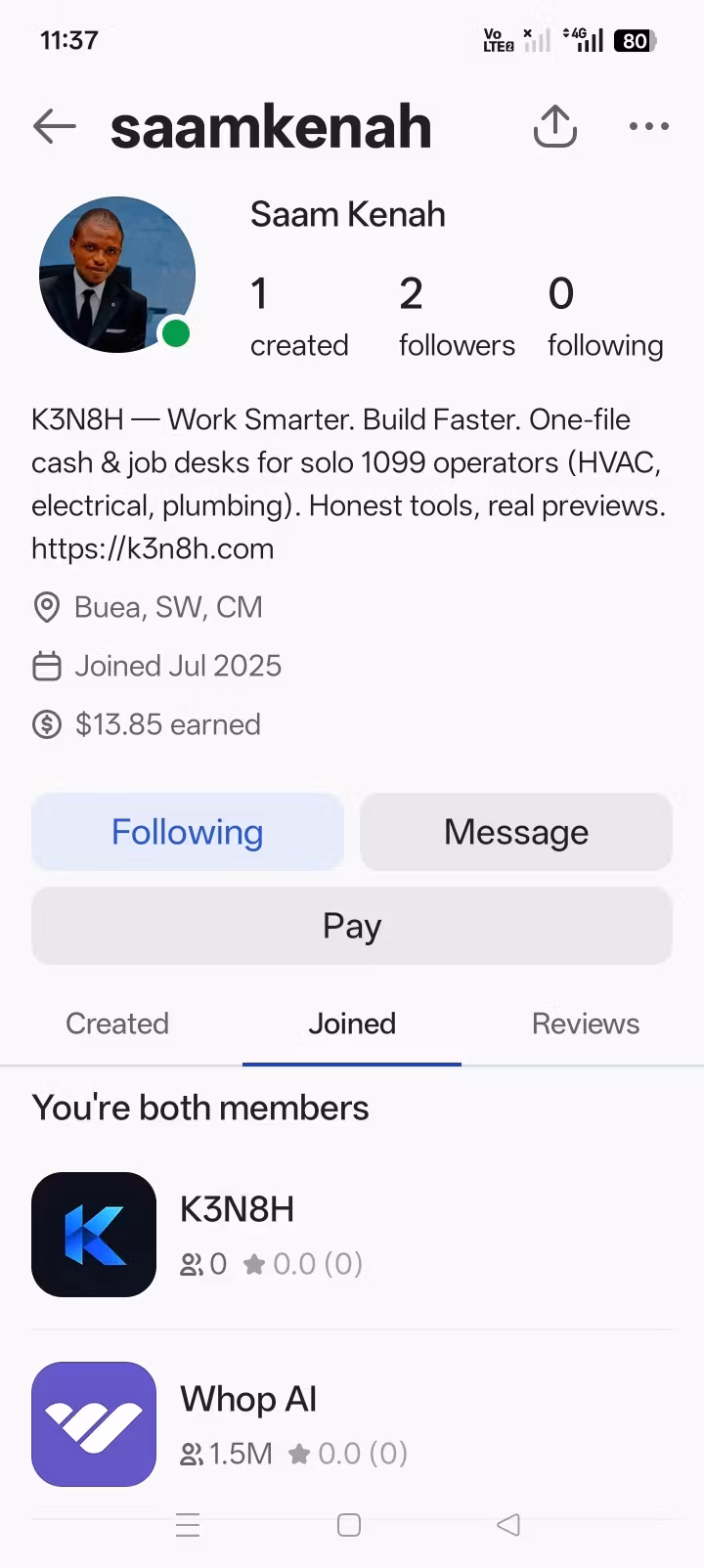Open the following list
Screen dimensions: 704x1568
point(605,318)
